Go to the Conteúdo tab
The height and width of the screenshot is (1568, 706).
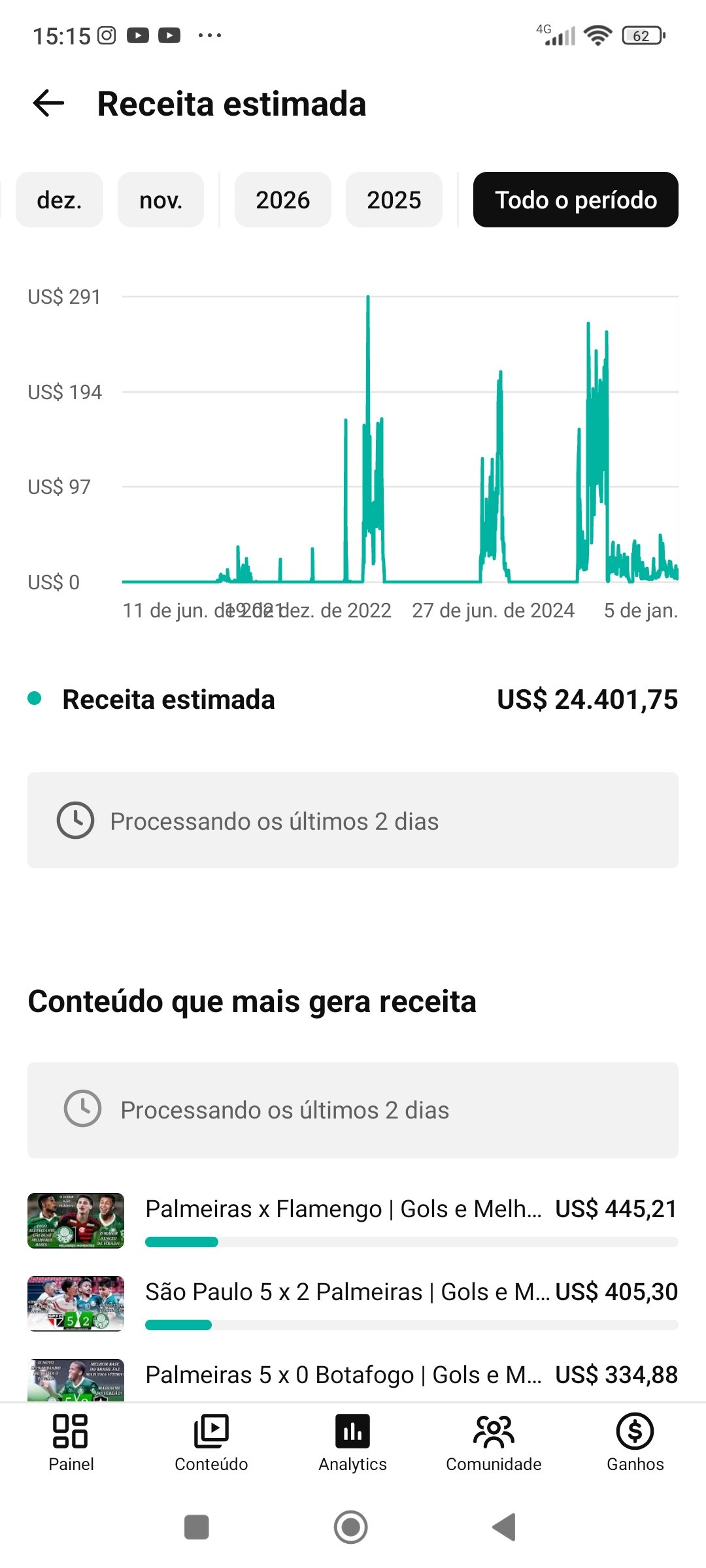pos(211,1443)
